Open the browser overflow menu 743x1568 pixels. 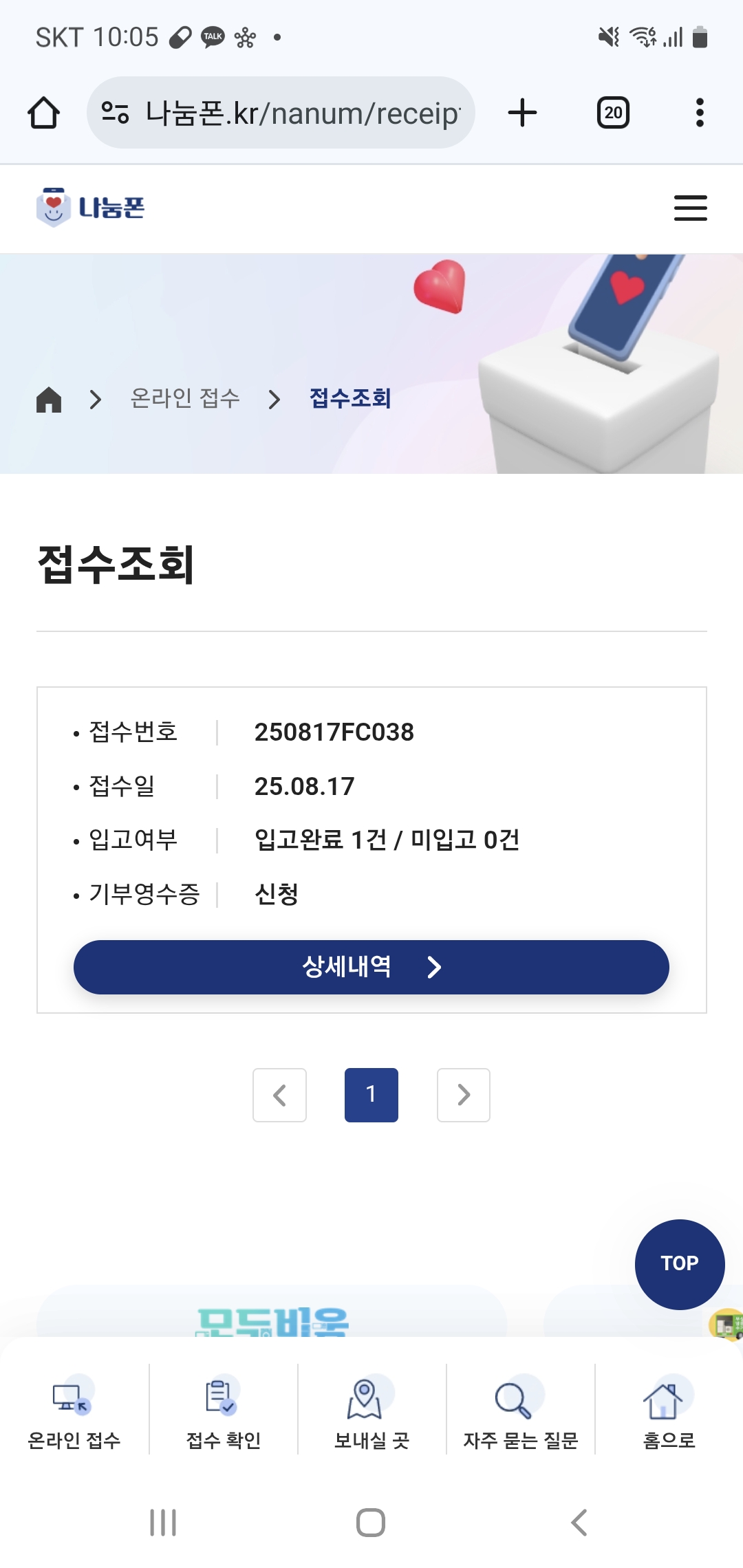[x=700, y=113]
